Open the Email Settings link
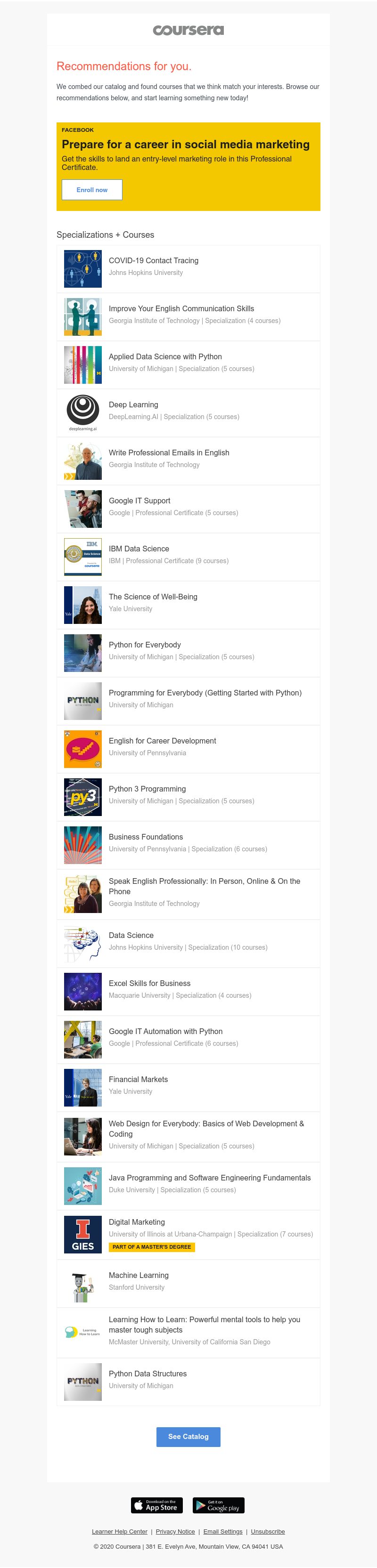 pos(222,1531)
